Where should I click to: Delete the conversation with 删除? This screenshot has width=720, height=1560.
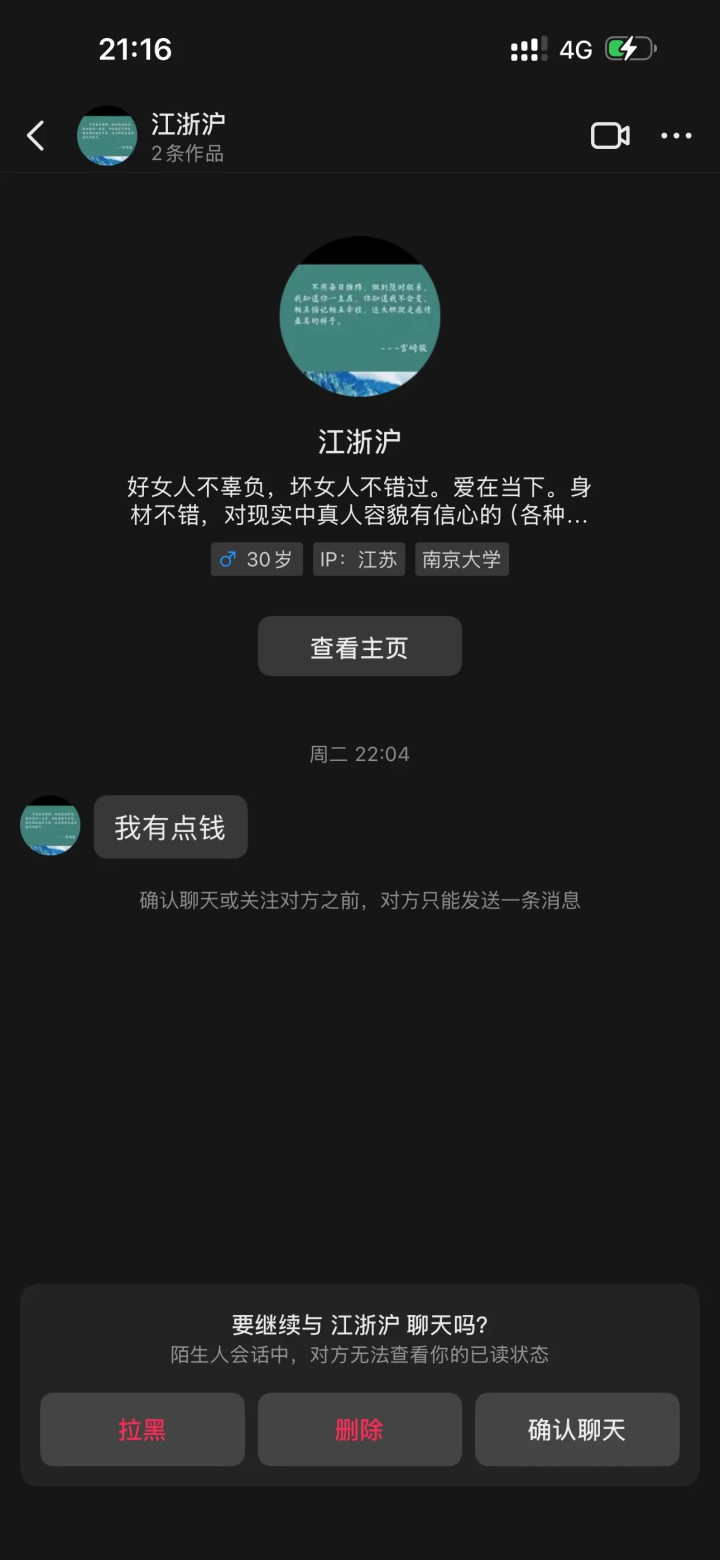[x=360, y=1429]
